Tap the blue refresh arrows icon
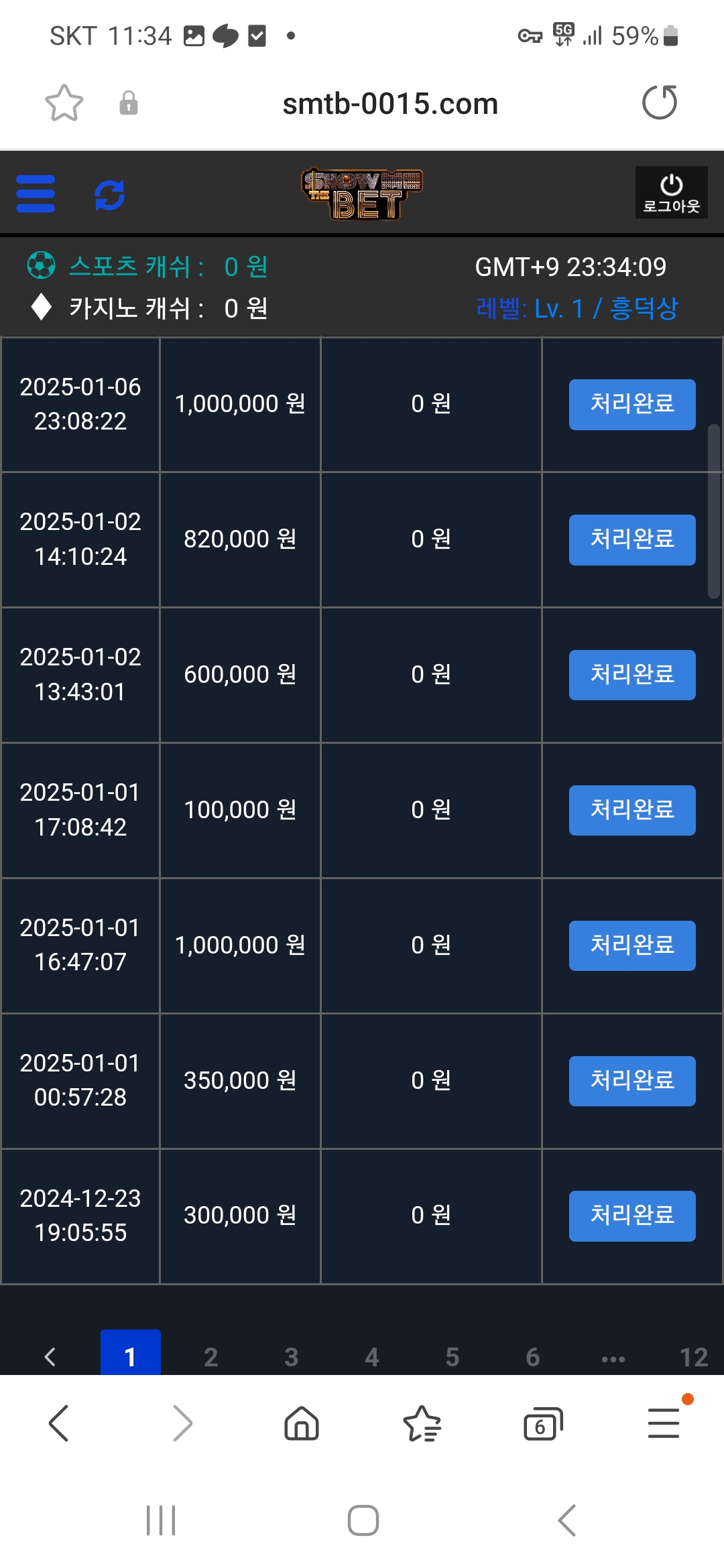 point(110,195)
